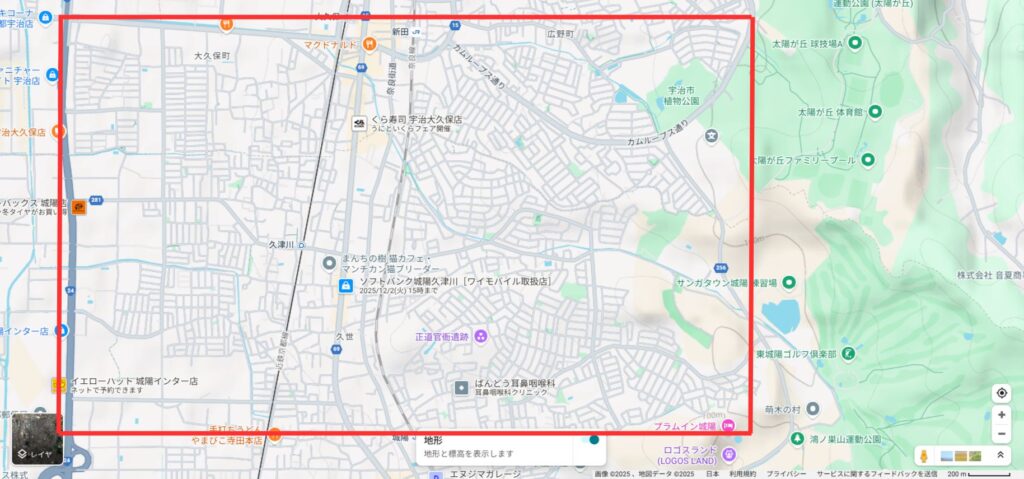Open ソフトバンク城陽久津川 place marker
Screen dimensions: 1024x479
click(x=345, y=287)
